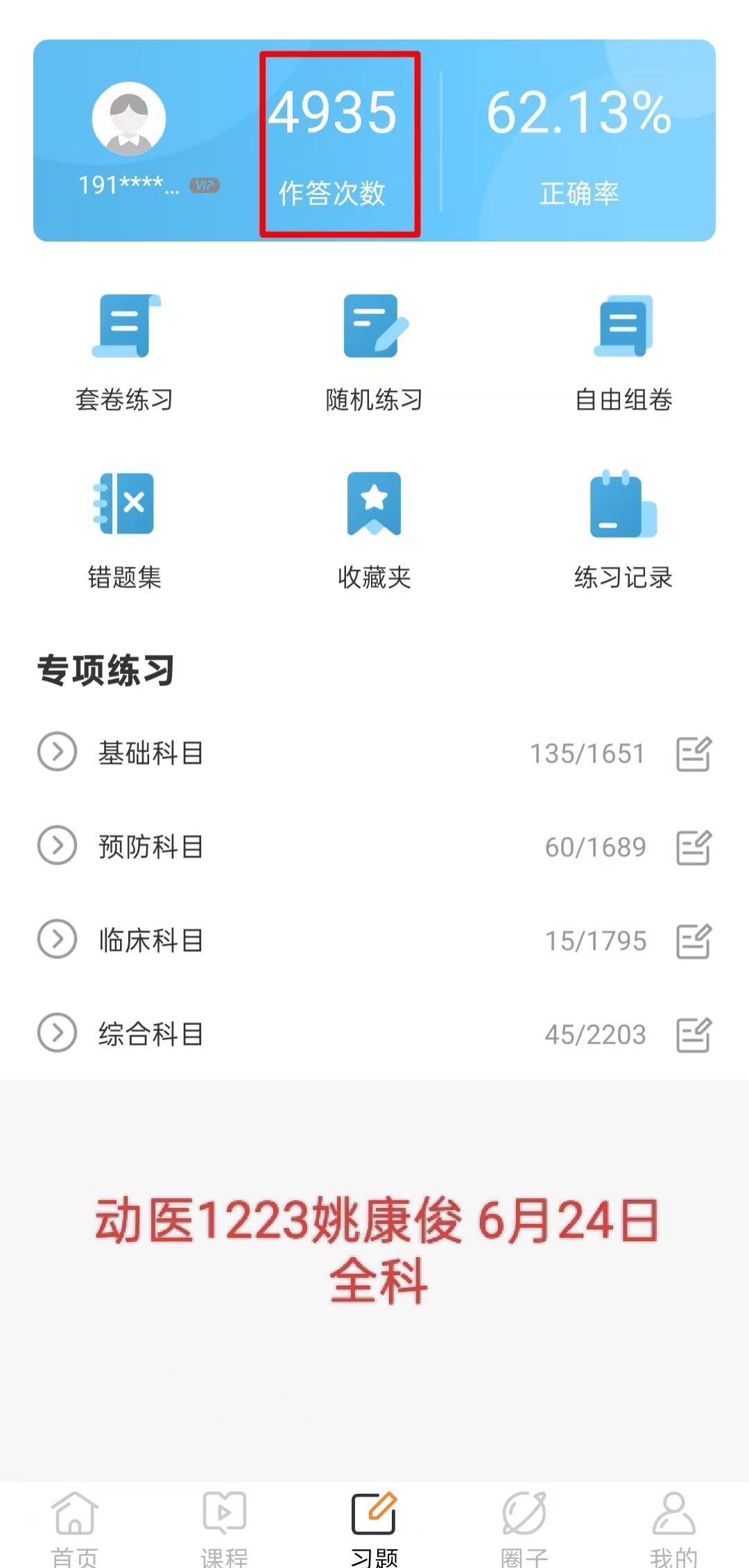Tap the edit icon for 综合科目
The width and height of the screenshot is (749, 1568).
[x=694, y=1034]
